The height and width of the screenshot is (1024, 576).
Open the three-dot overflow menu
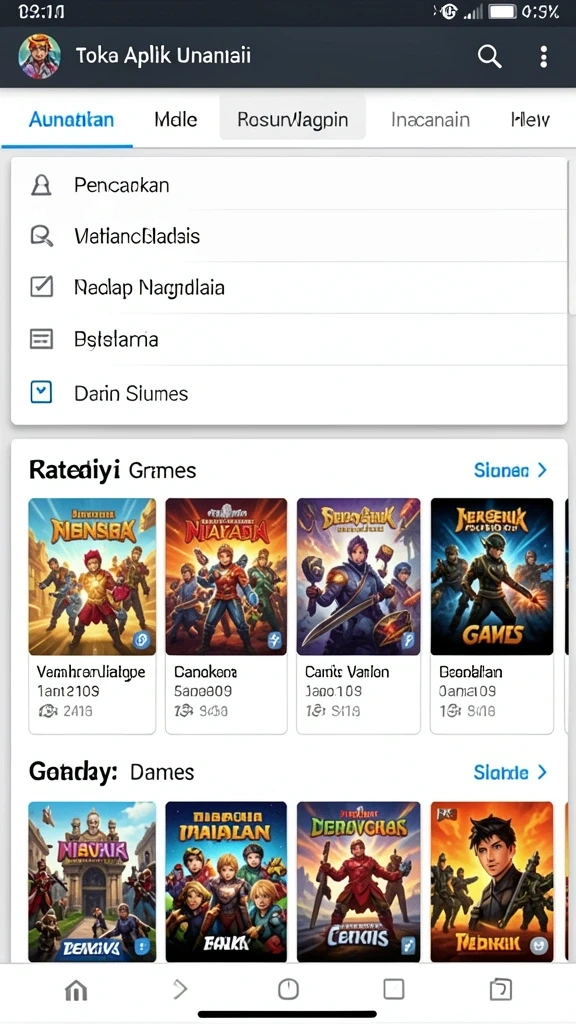point(543,57)
